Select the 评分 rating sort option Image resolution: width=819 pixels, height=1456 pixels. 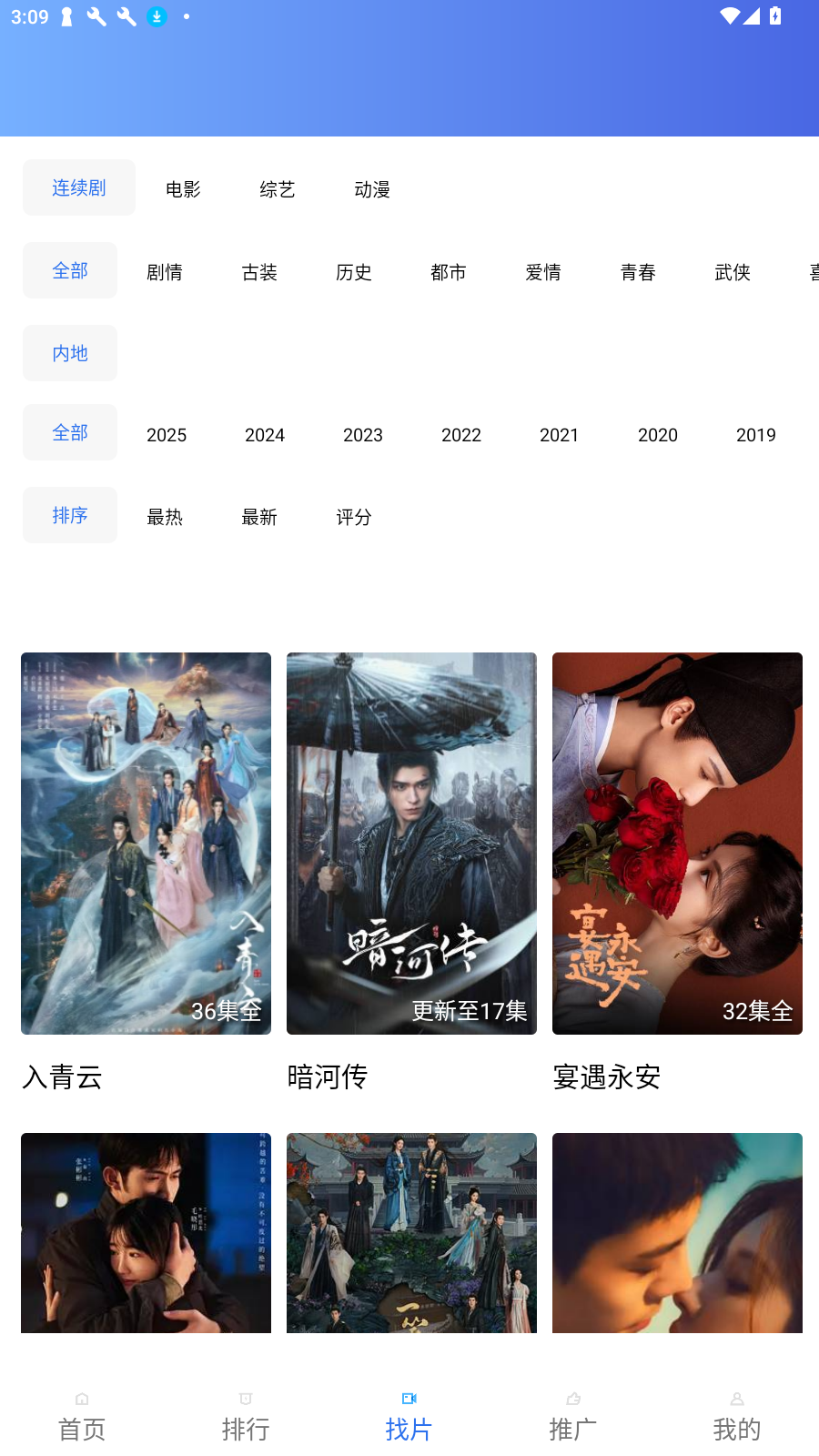pos(354,516)
